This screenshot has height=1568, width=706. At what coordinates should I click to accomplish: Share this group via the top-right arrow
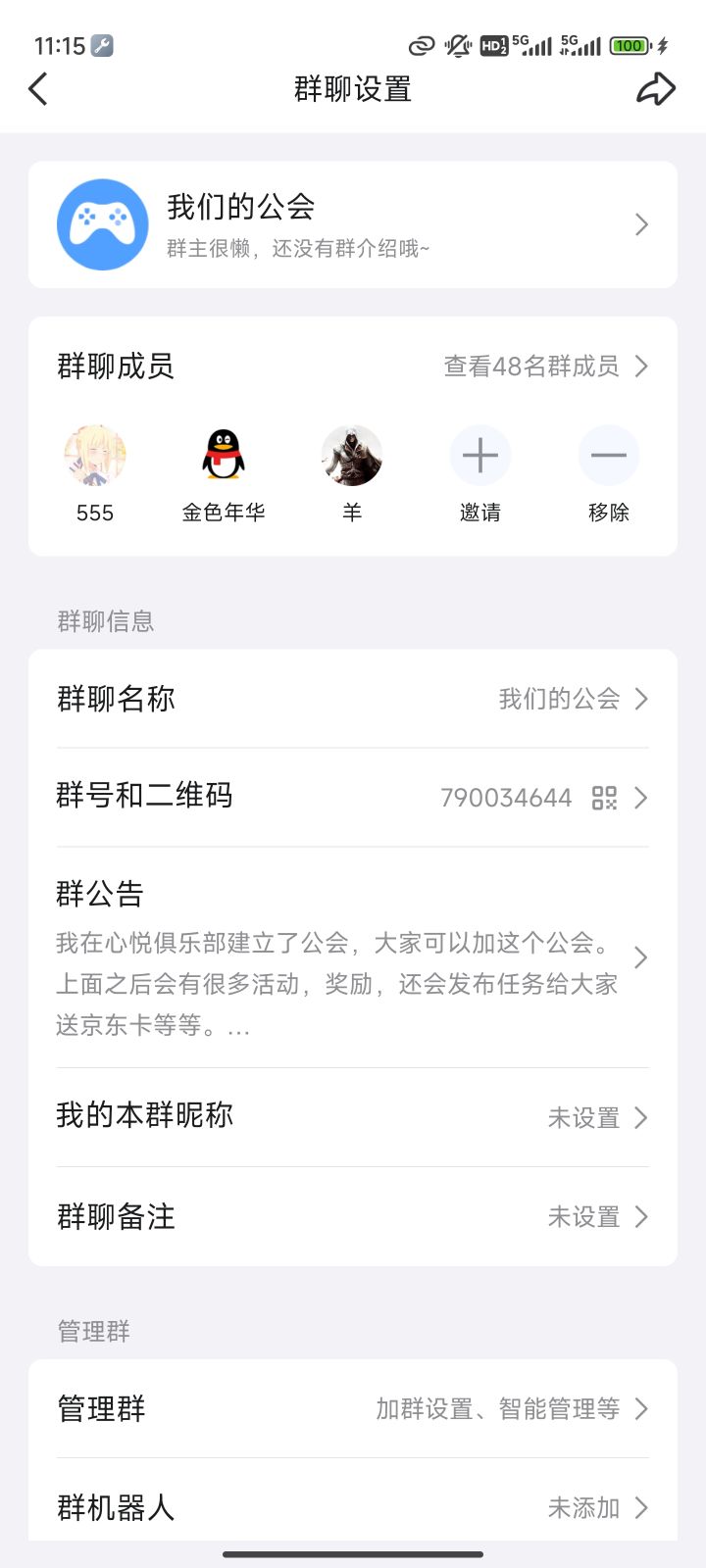[656, 89]
